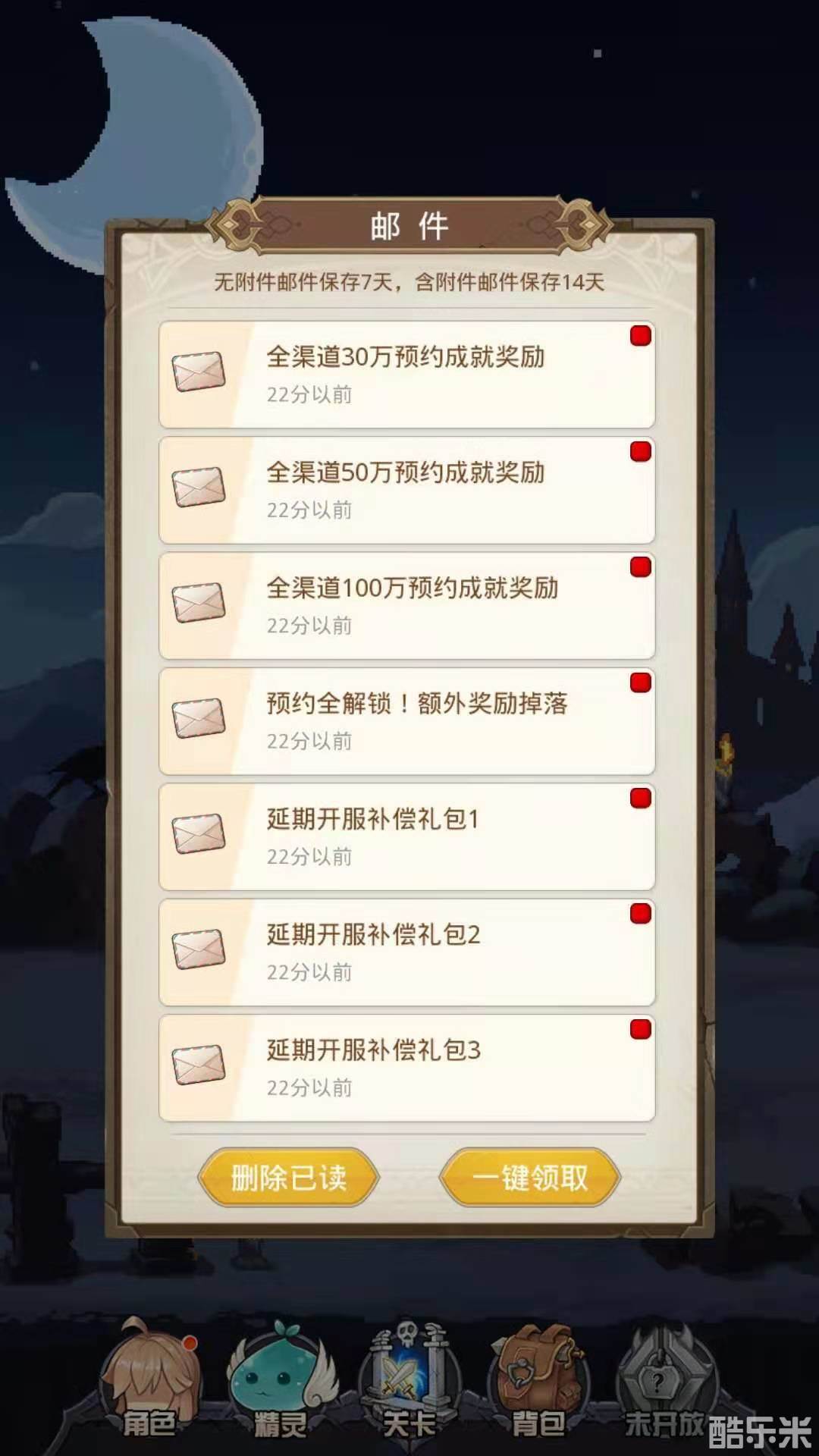
Task: Open mail 全渠道50万预约成就奖励
Action: point(406,490)
